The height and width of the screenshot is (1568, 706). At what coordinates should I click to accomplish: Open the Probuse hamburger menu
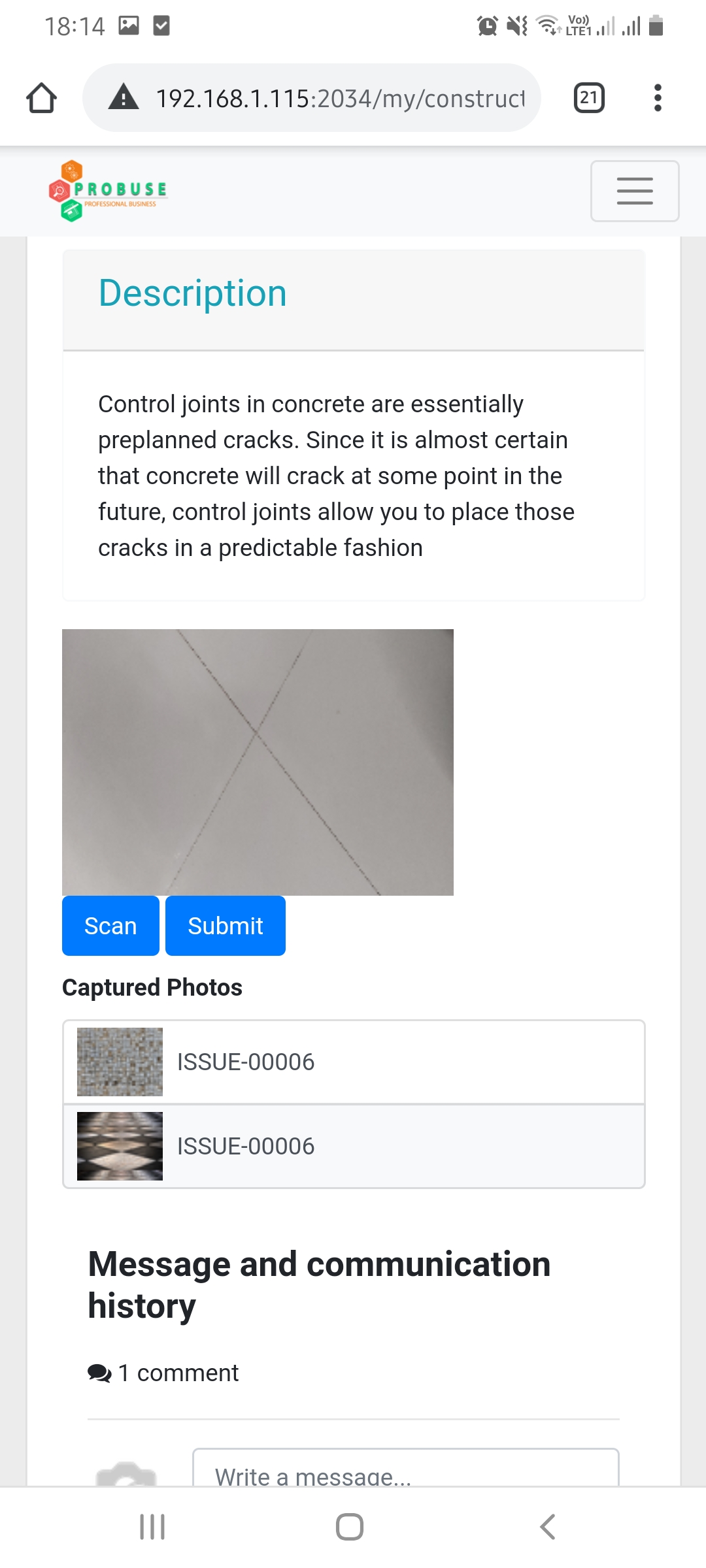tap(635, 191)
